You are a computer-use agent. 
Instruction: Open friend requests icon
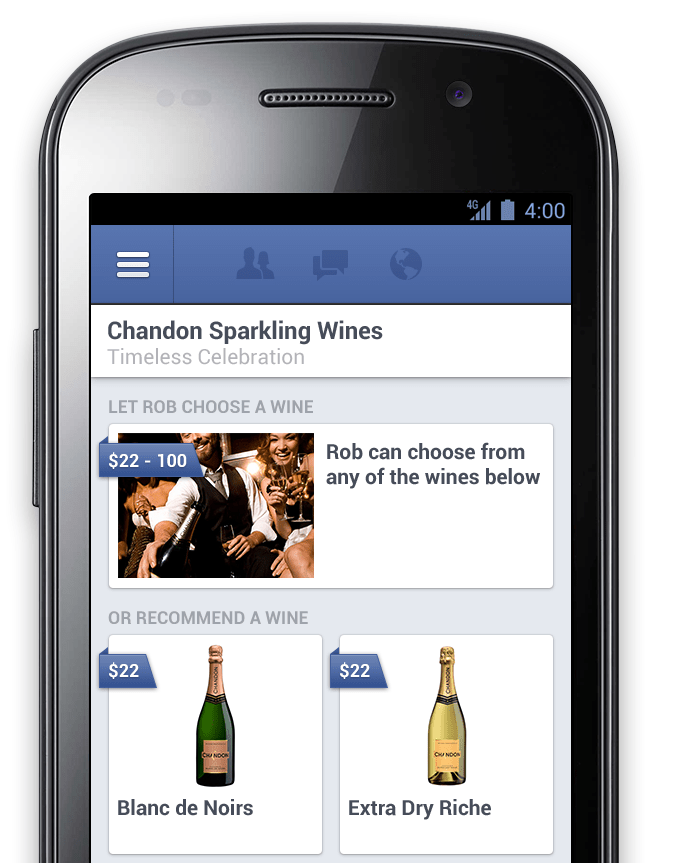coord(255,265)
